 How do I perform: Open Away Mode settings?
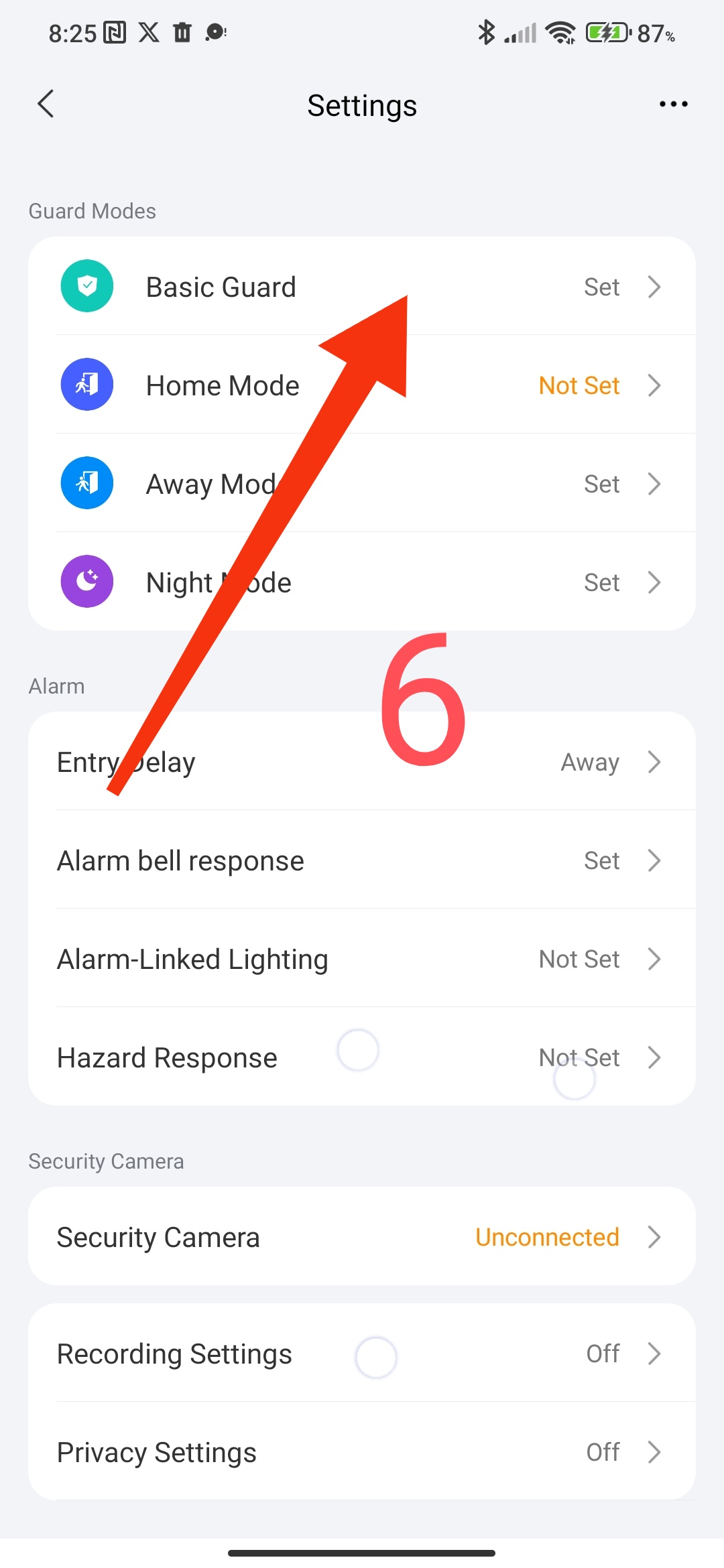click(362, 484)
